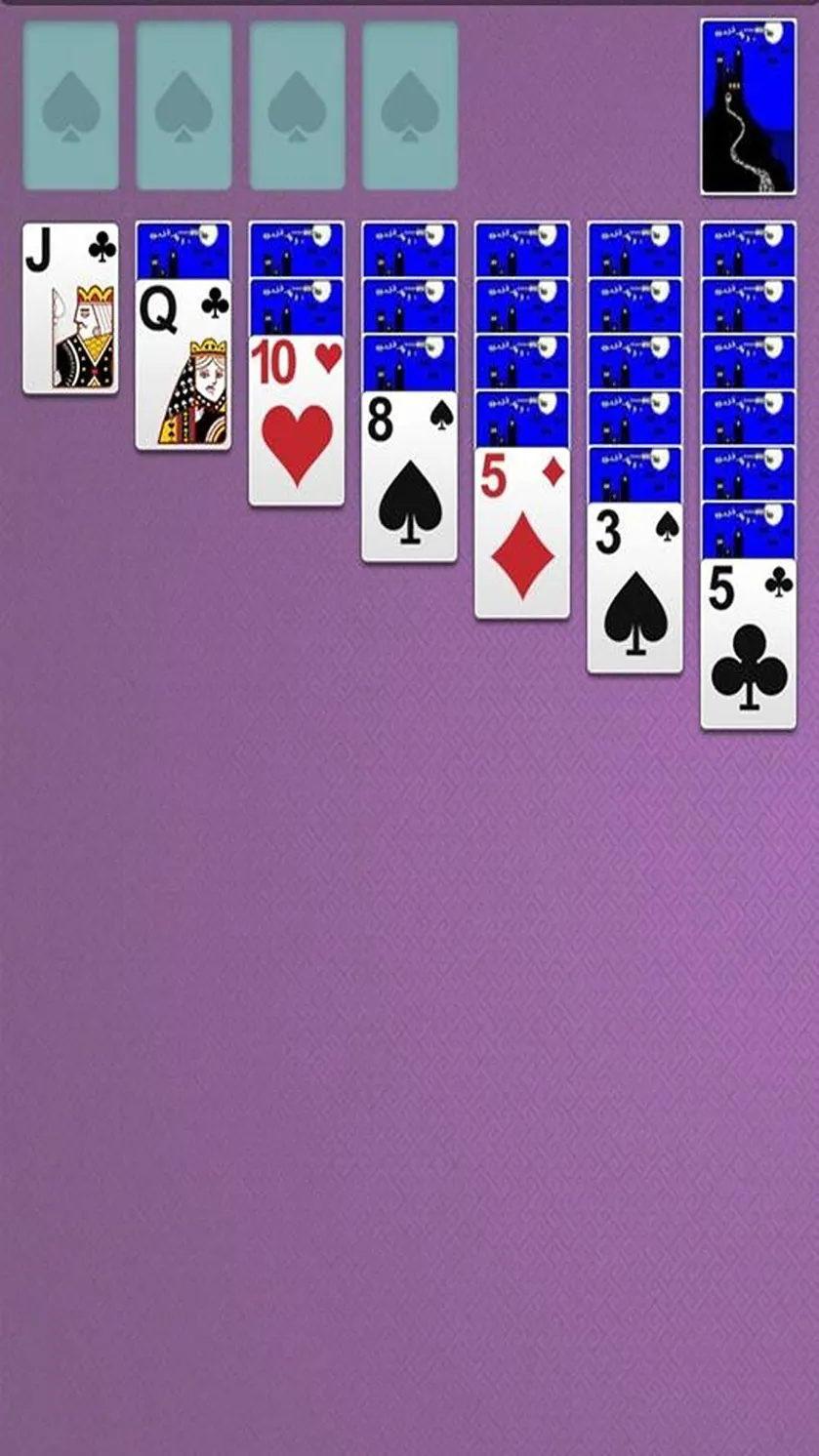Select the 3 of spades card
The image size is (819, 1456).
[635, 588]
